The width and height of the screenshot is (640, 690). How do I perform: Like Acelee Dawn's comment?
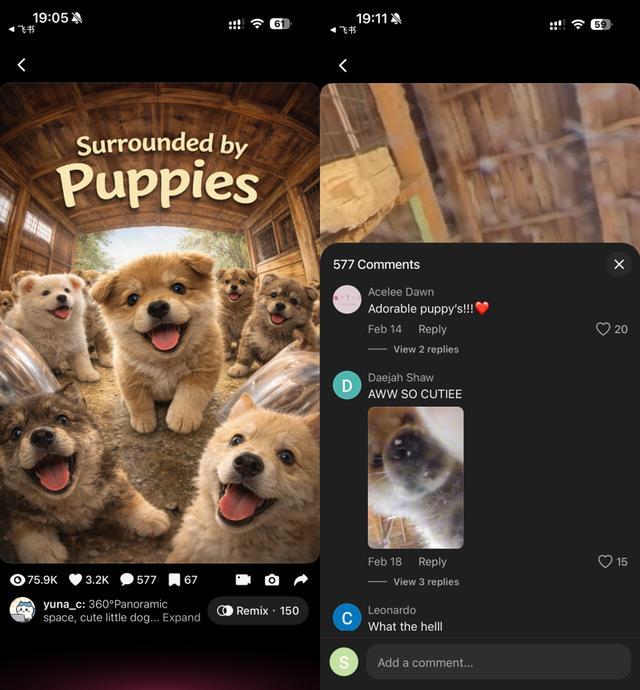(x=603, y=329)
